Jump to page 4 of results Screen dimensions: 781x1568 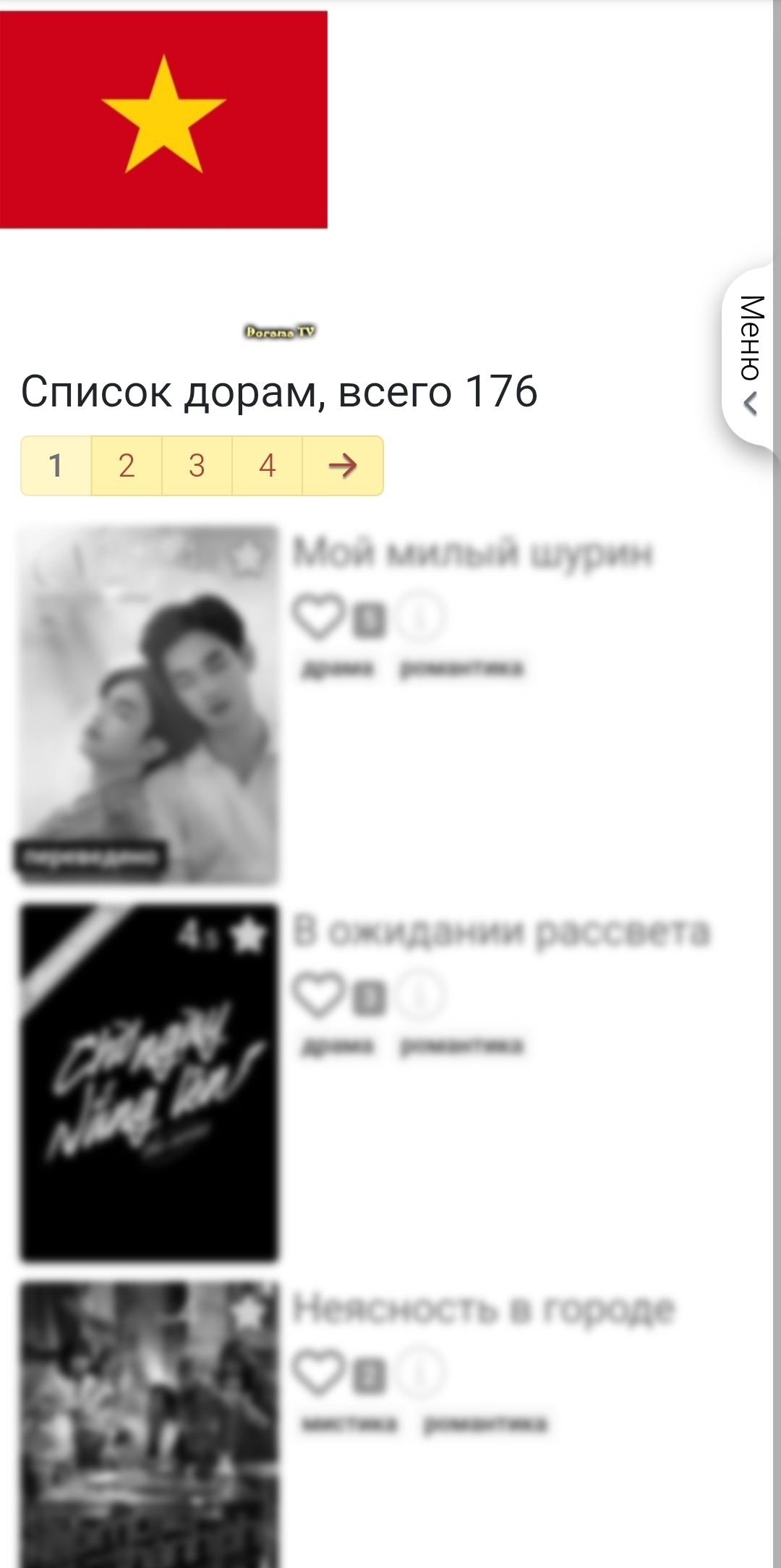tap(268, 466)
